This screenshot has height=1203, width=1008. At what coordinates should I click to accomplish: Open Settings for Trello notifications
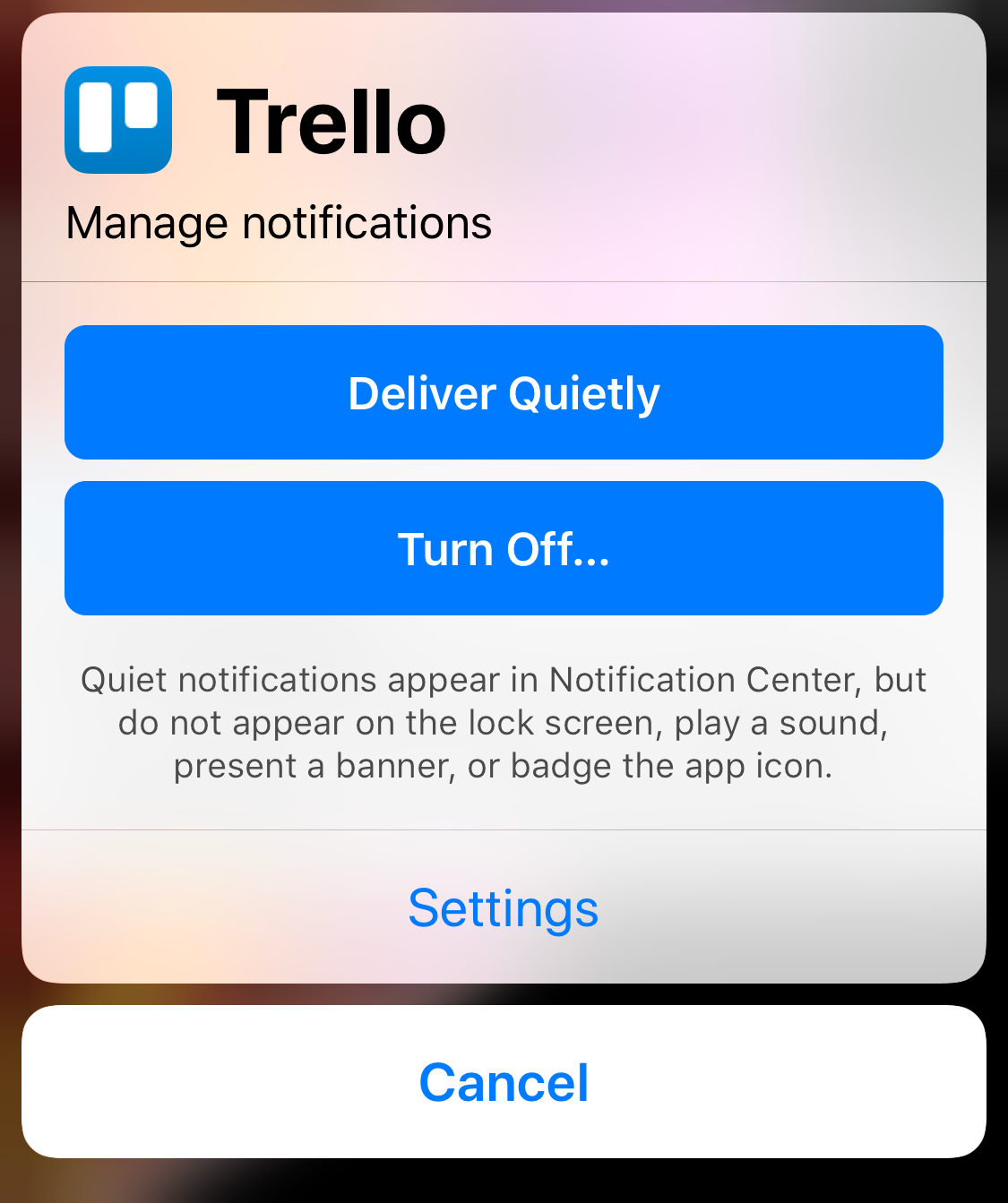point(504,907)
